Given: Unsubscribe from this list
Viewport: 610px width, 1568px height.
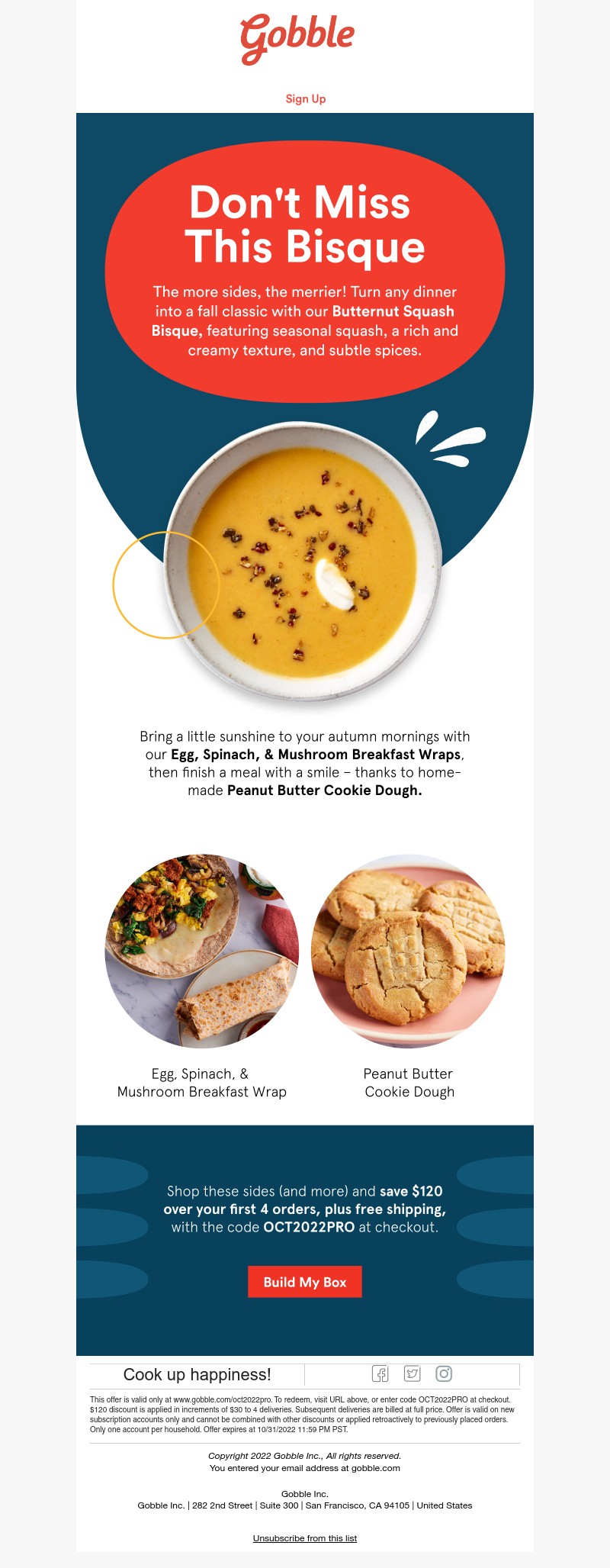Looking at the screenshot, I should [x=305, y=1538].
